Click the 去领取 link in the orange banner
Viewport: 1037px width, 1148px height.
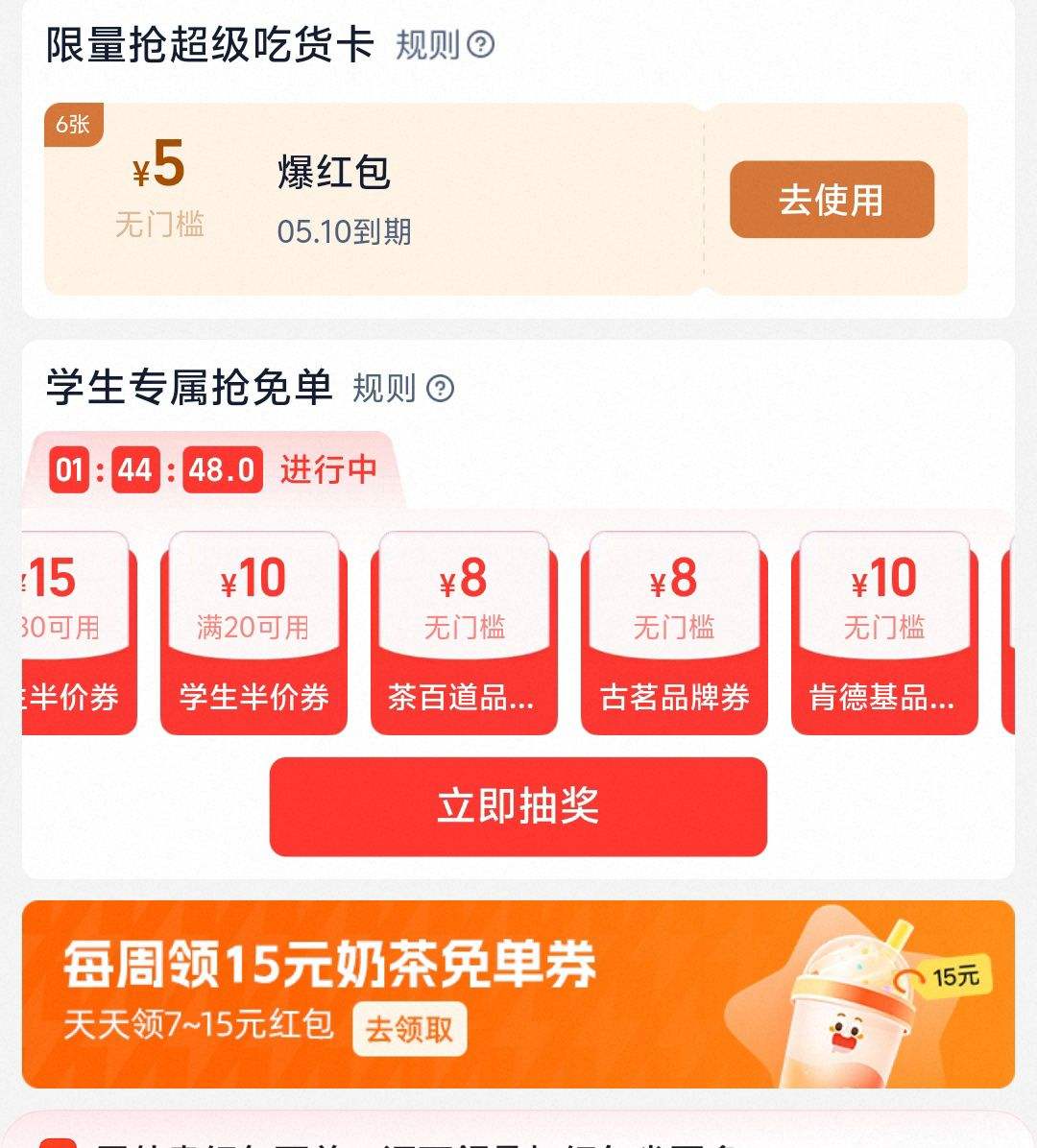[410, 1028]
